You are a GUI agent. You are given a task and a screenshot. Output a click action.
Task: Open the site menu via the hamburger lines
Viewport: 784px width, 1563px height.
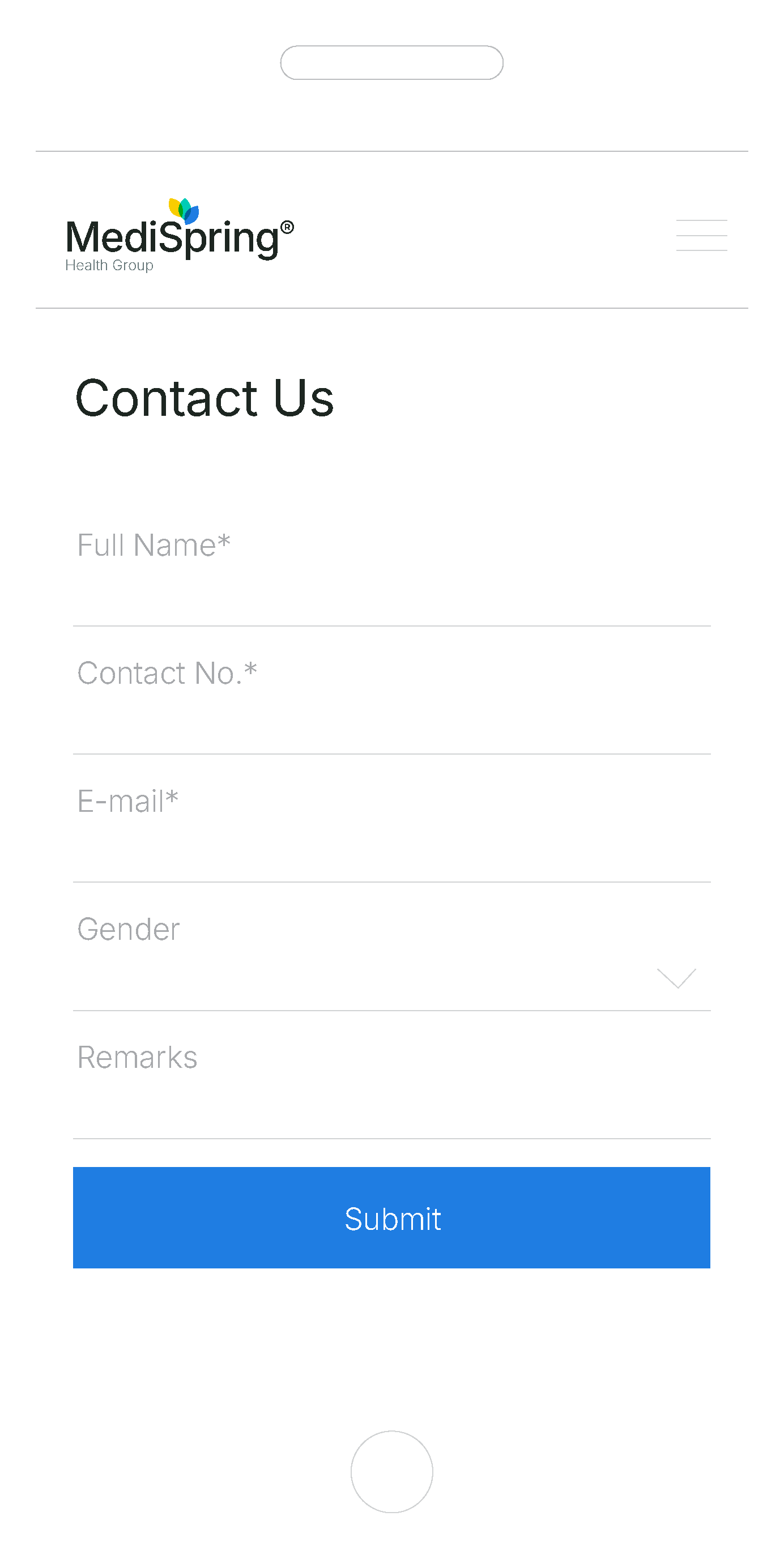(701, 236)
